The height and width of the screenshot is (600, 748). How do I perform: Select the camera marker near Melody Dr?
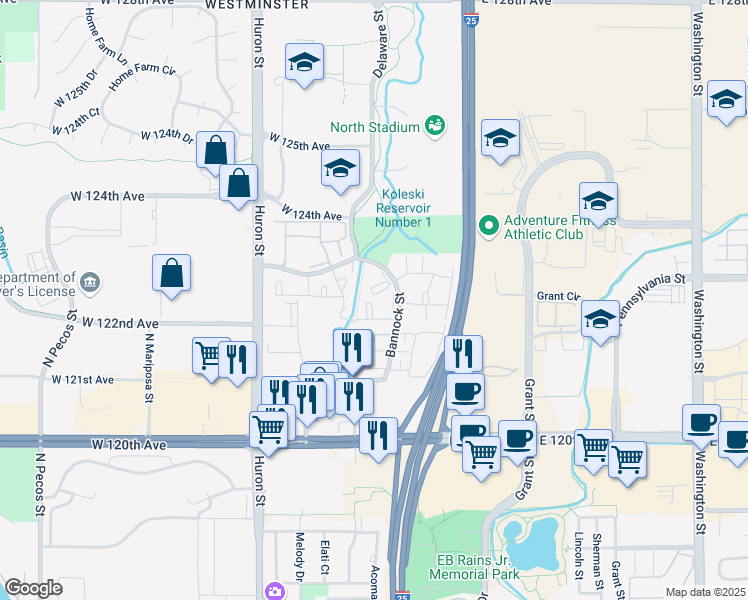[x=274, y=591]
